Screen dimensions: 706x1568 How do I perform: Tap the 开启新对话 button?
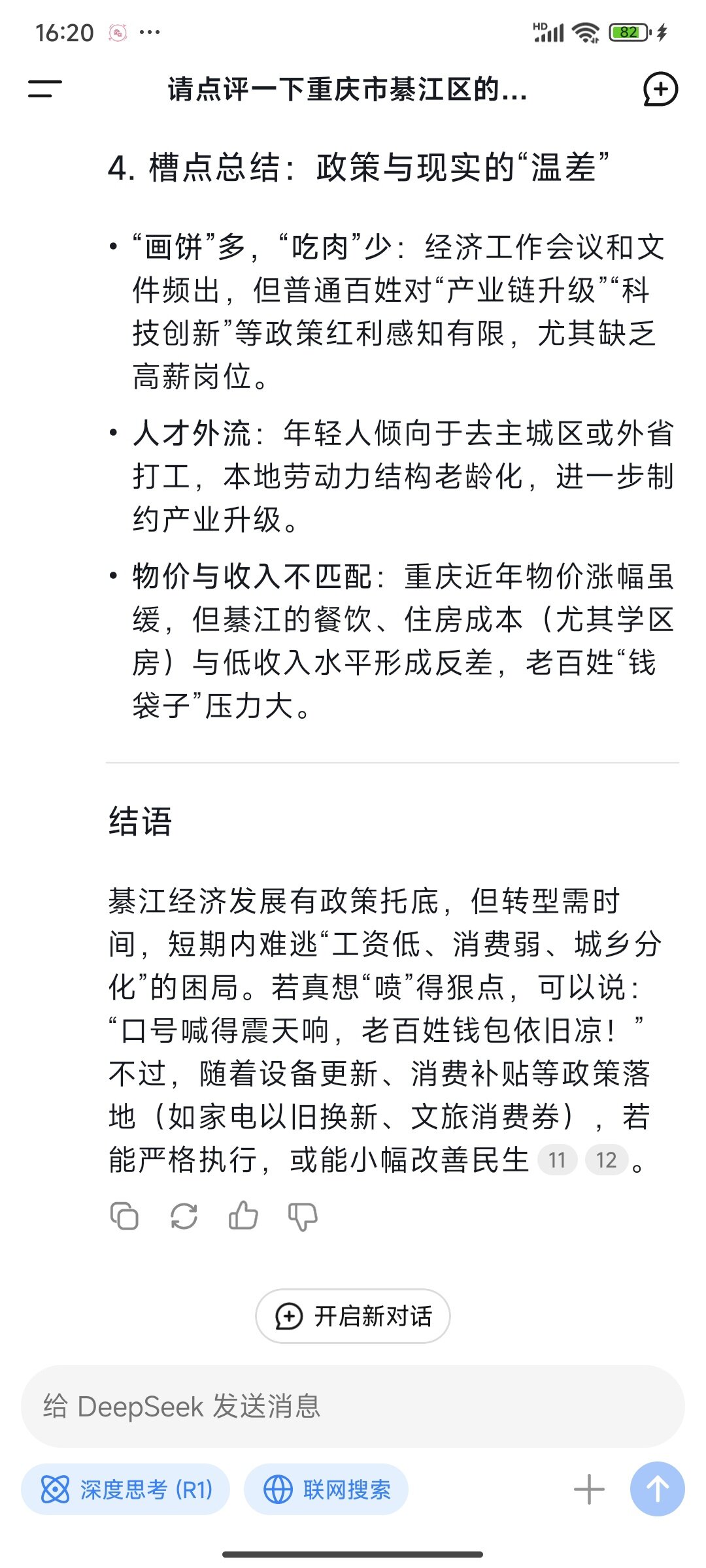[353, 1316]
